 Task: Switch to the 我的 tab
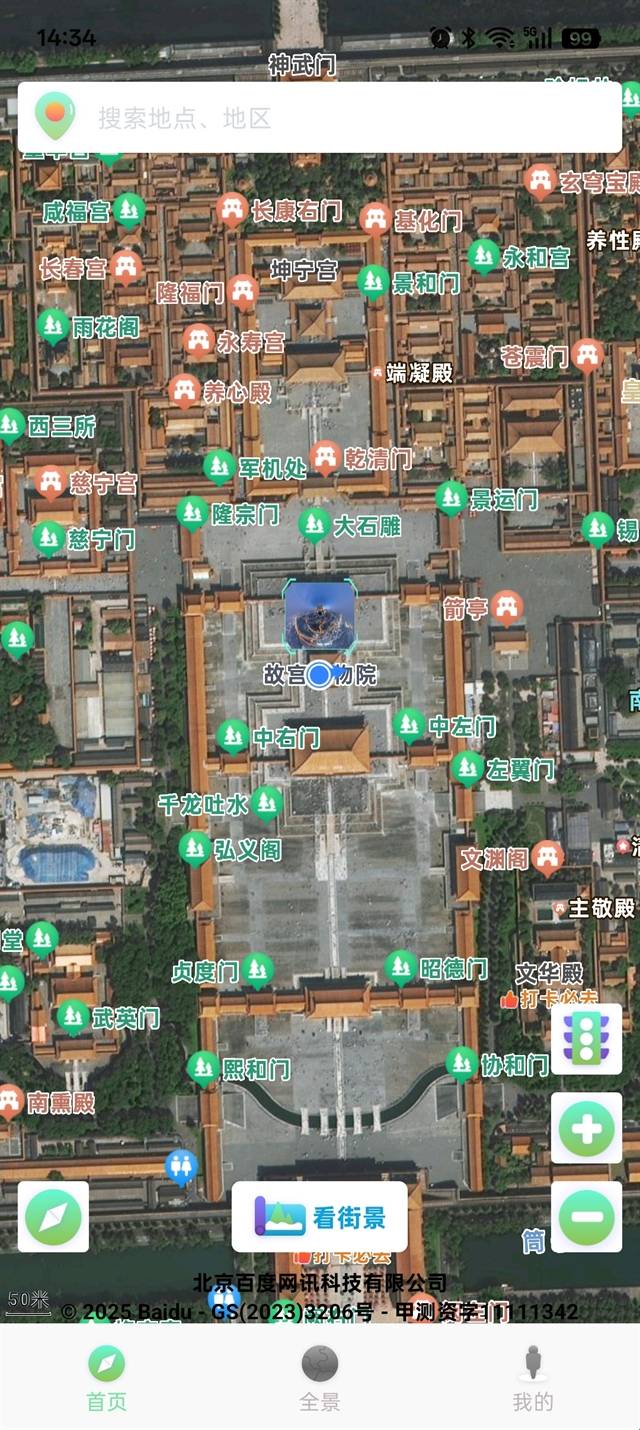pyautogui.click(x=533, y=1378)
